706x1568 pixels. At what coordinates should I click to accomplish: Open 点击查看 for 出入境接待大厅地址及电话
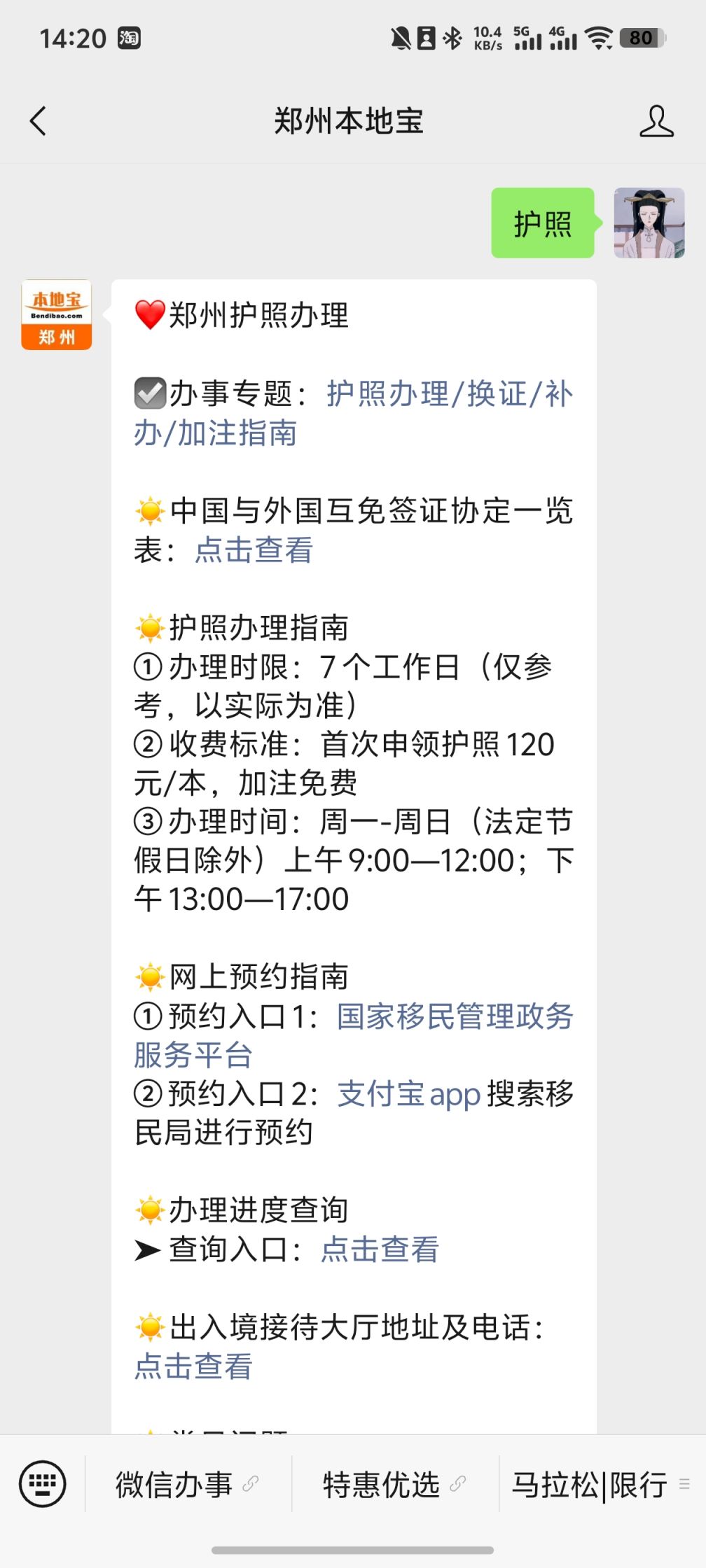pyautogui.click(x=193, y=1366)
